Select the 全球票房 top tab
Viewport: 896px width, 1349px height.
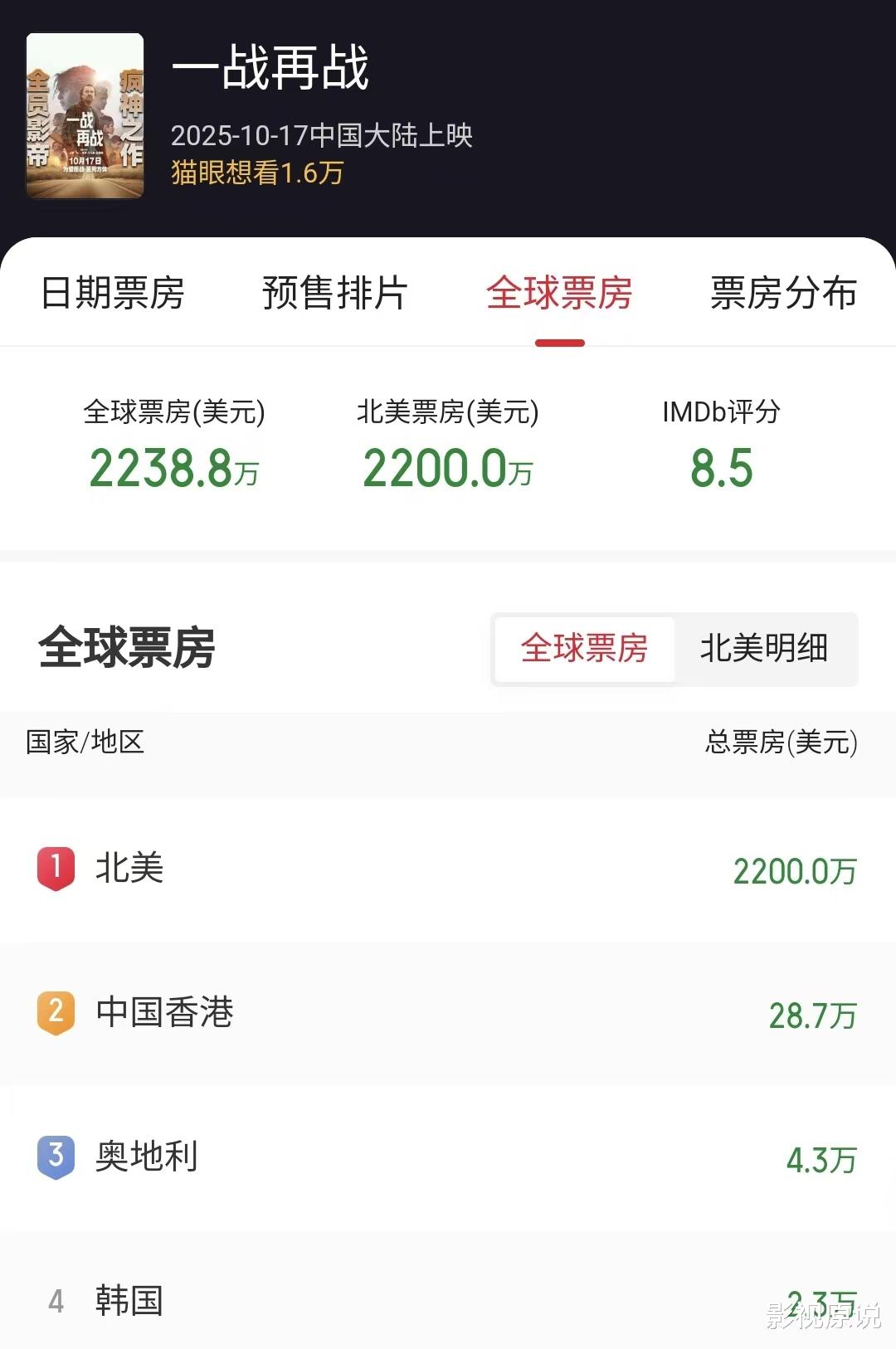point(559,293)
